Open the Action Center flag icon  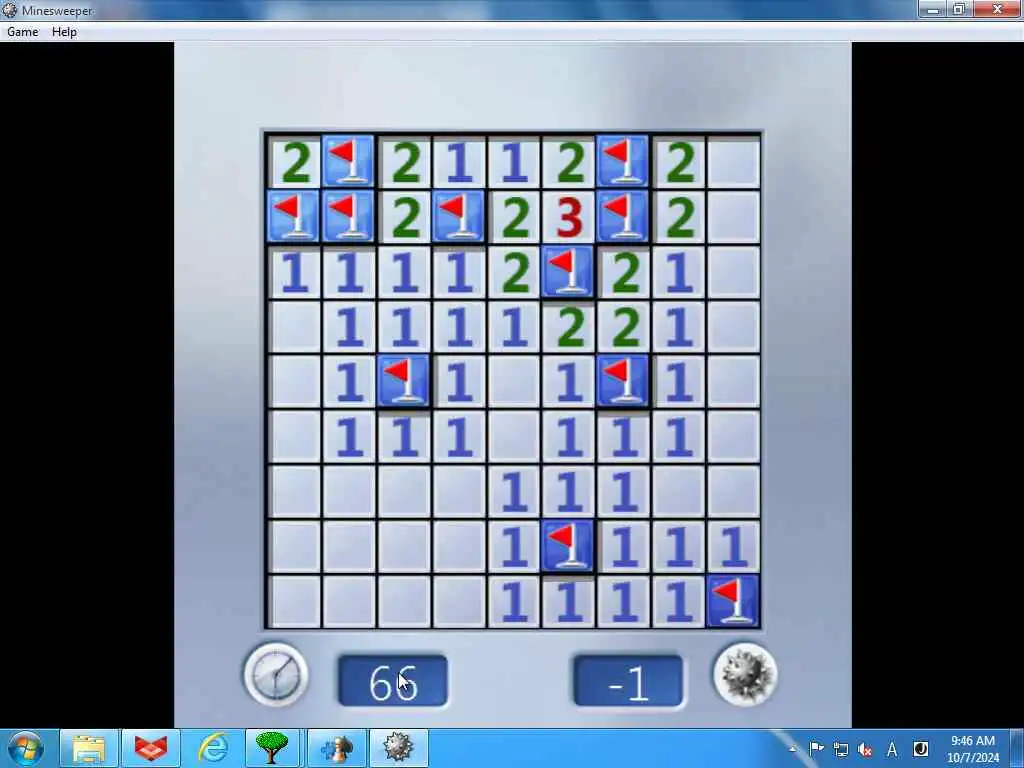point(817,749)
